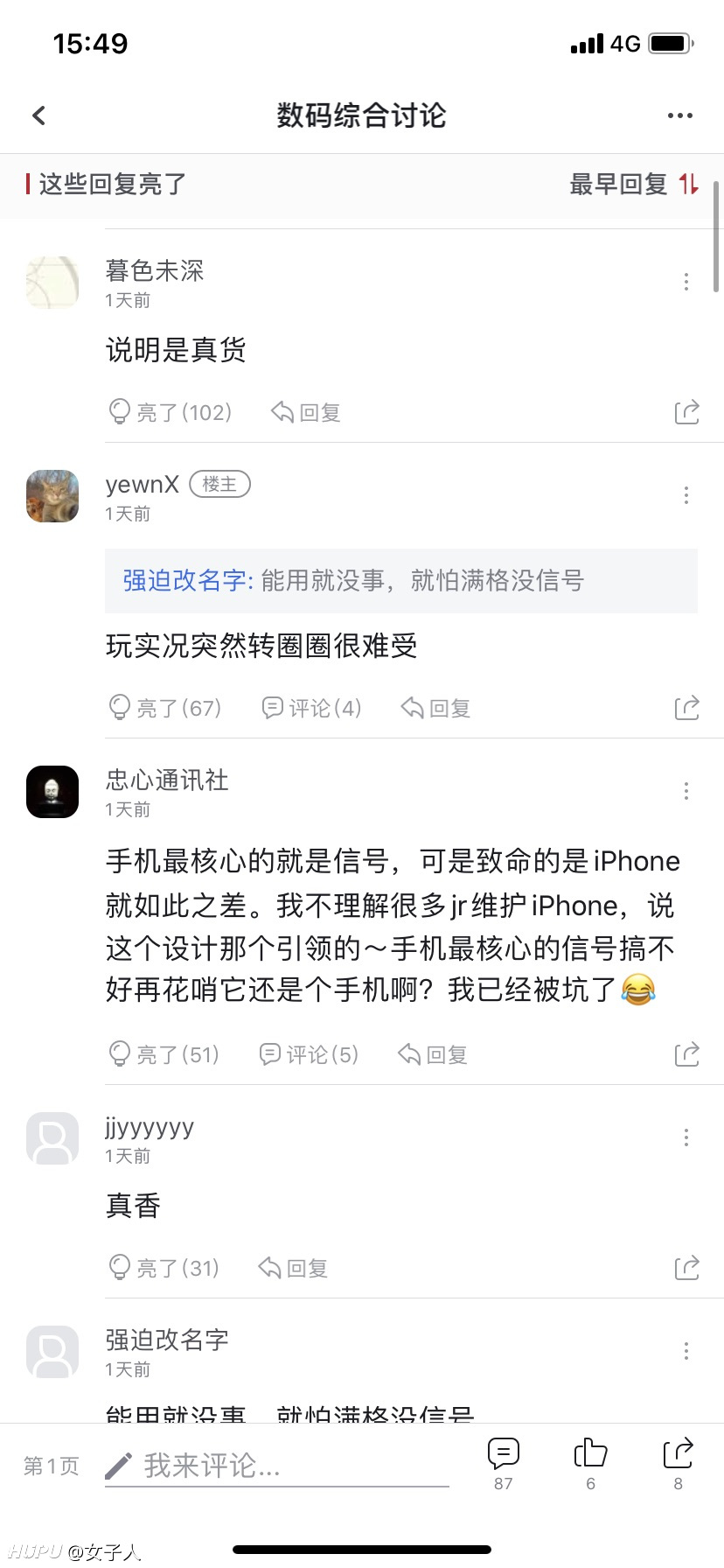Light up jjyyyyyy's 真香 reply
Image resolution: width=724 pixels, height=1568 pixels.
pyautogui.click(x=164, y=1268)
